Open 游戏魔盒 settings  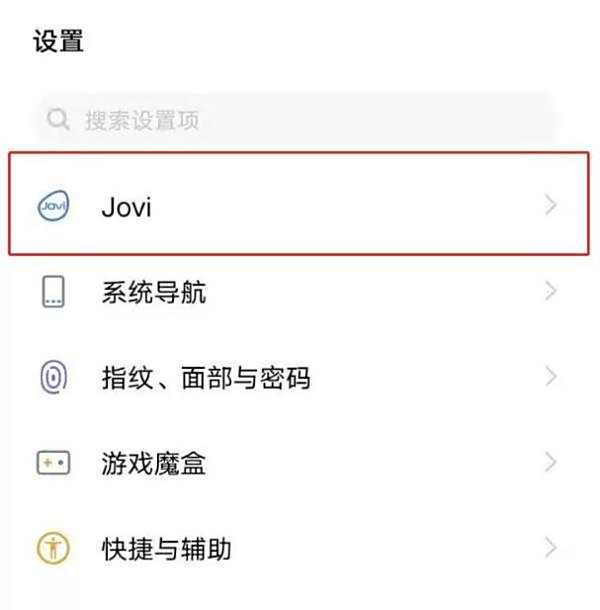coord(297,463)
